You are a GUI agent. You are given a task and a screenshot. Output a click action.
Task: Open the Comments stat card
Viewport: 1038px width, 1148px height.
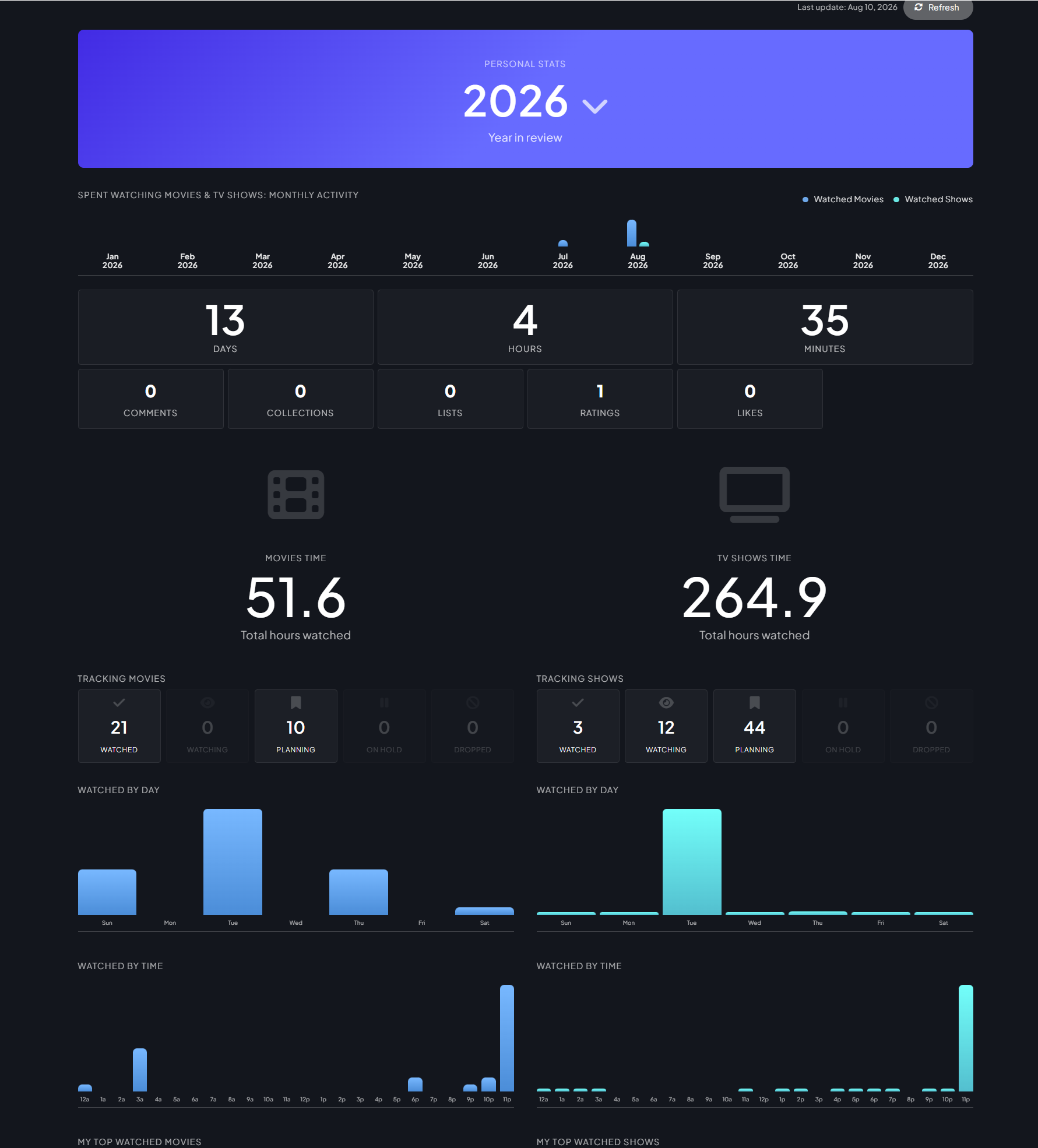pos(150,399)
